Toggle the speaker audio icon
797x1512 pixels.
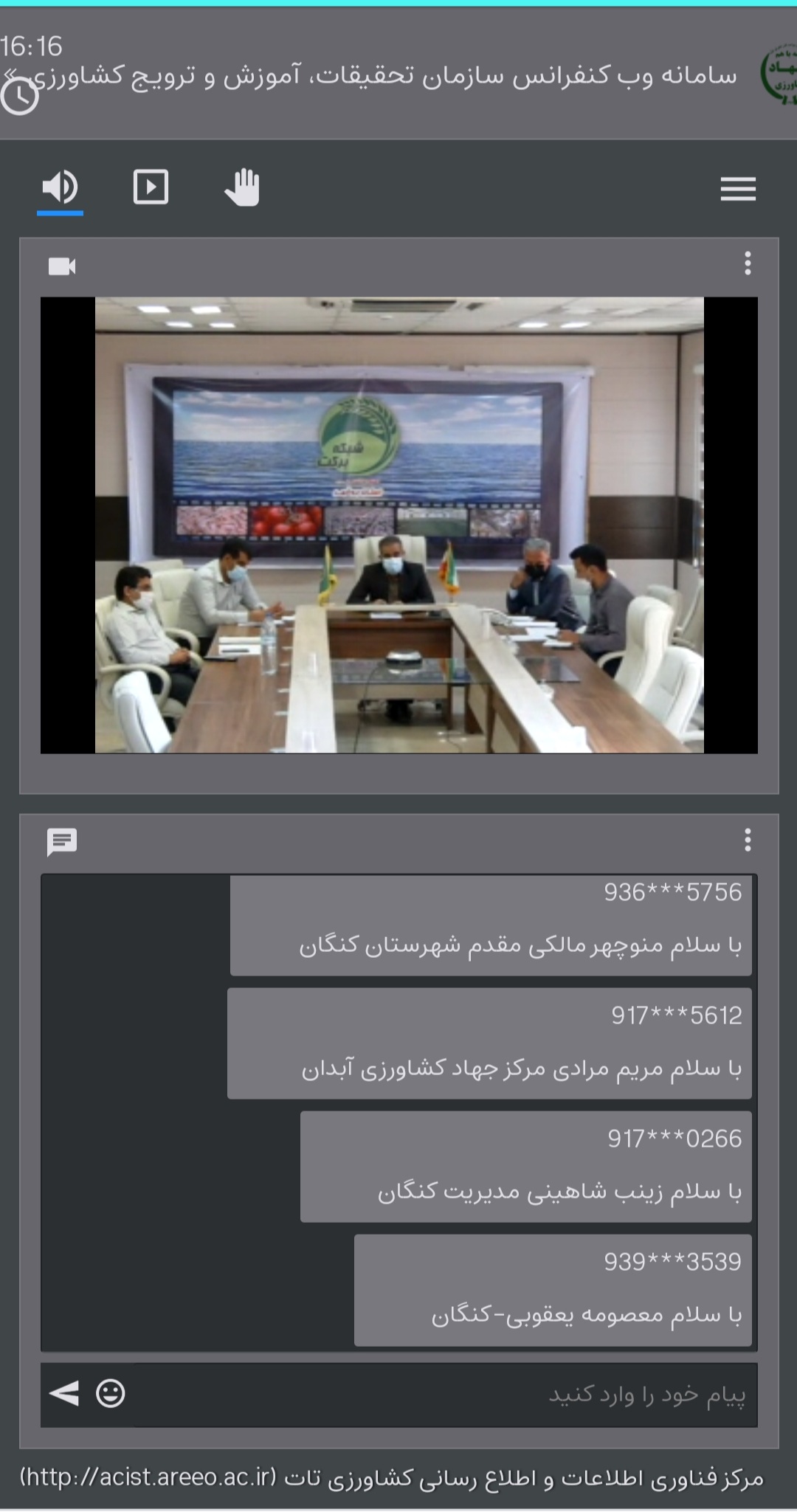[x=60, y=187]
